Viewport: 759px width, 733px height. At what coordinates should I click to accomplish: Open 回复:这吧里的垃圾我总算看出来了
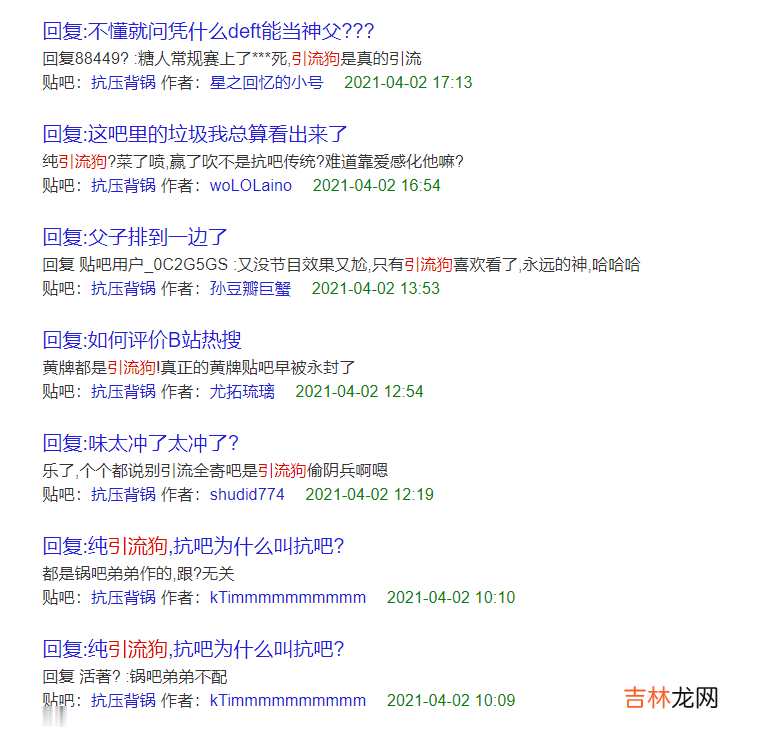(194, 134)
